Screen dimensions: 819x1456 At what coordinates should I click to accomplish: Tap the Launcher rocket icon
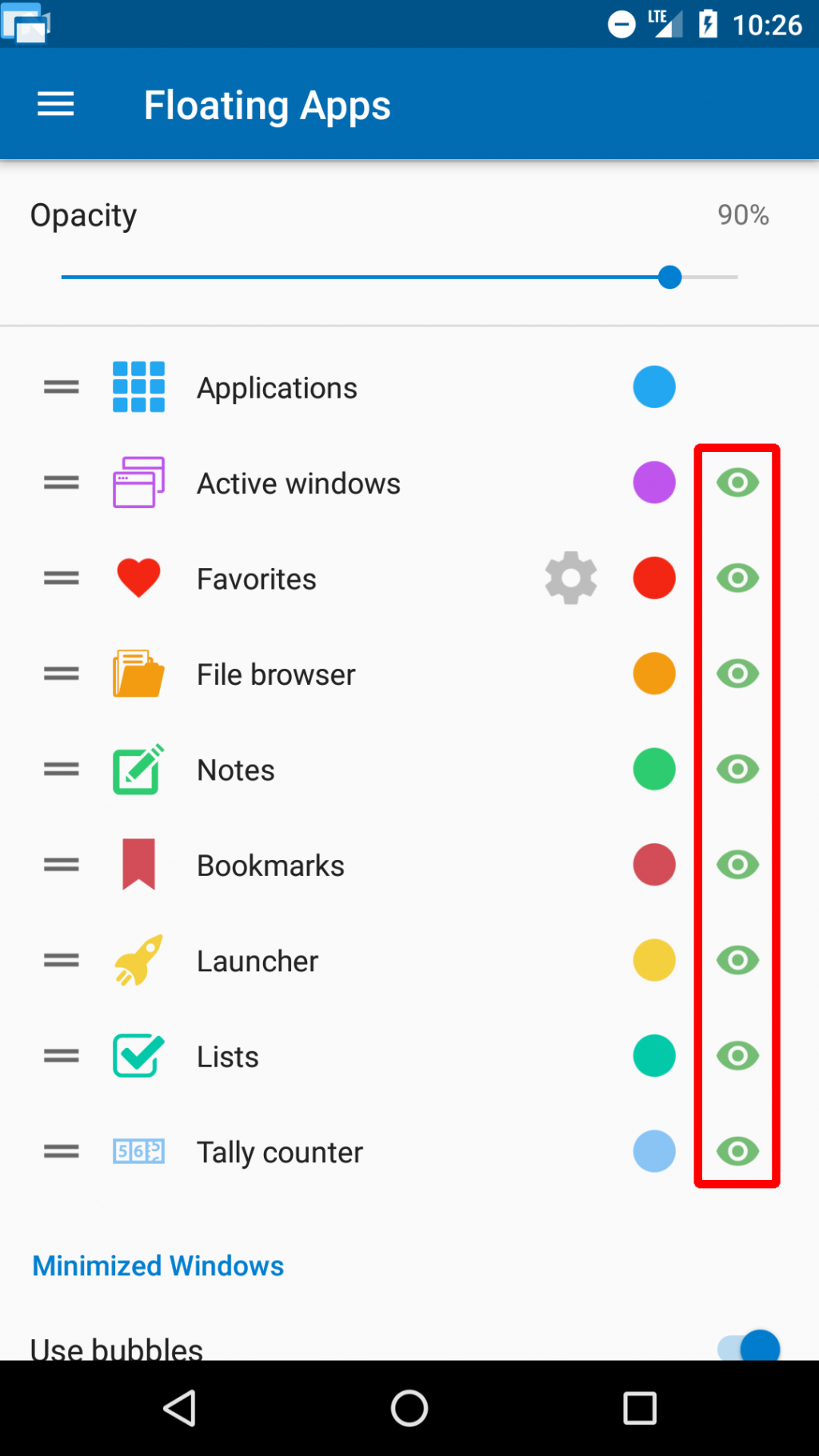138,960
